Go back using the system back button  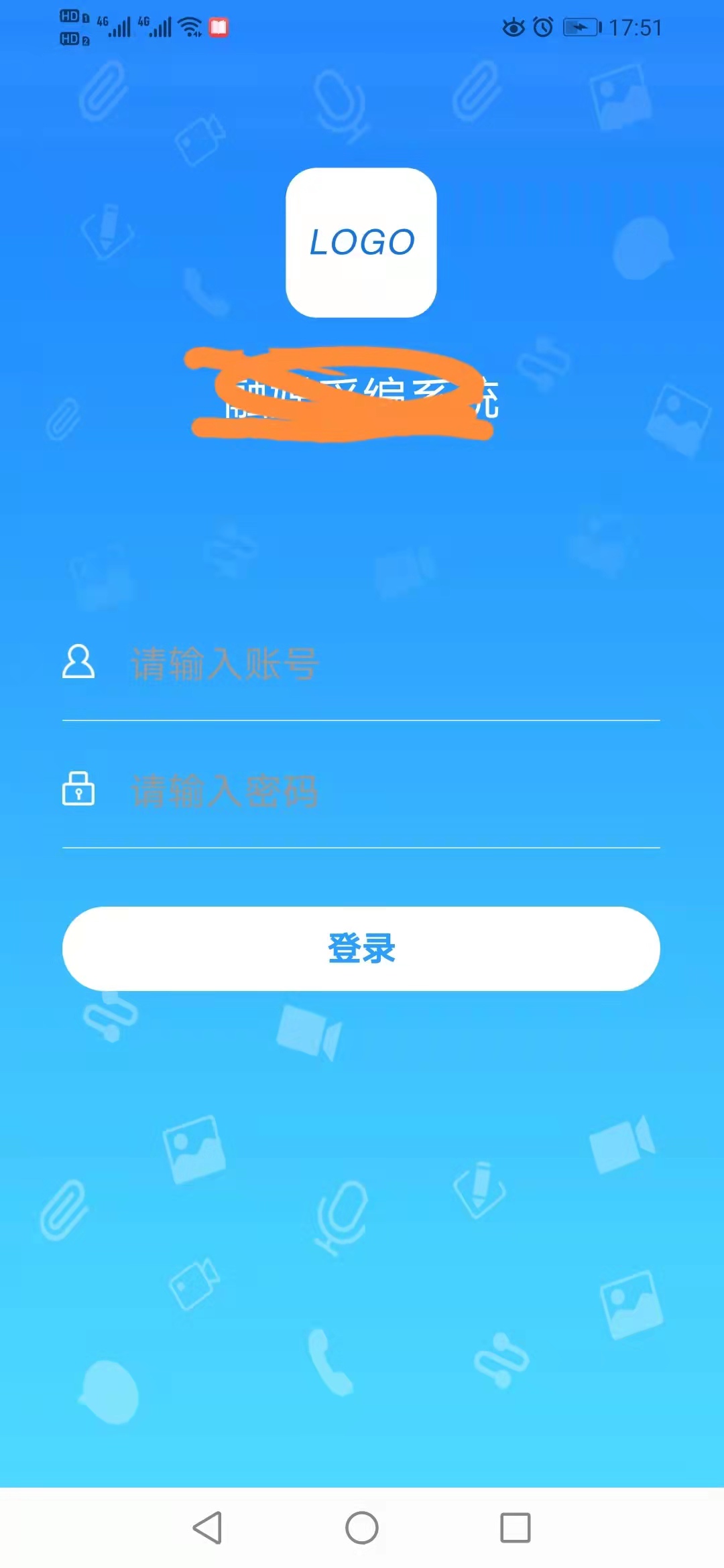208,1528
